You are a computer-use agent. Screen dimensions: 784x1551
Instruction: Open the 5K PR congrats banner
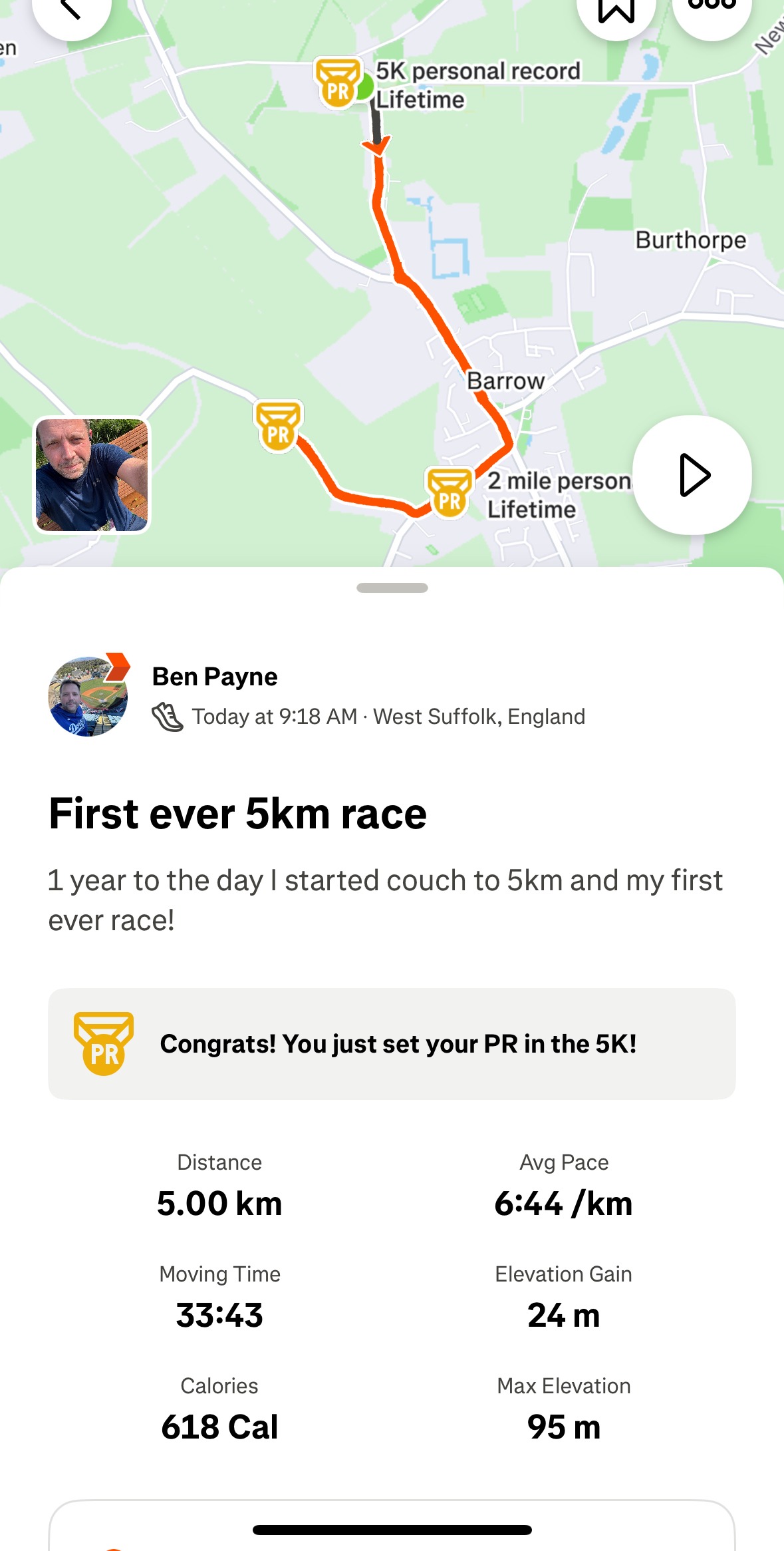pos(392,1044)
